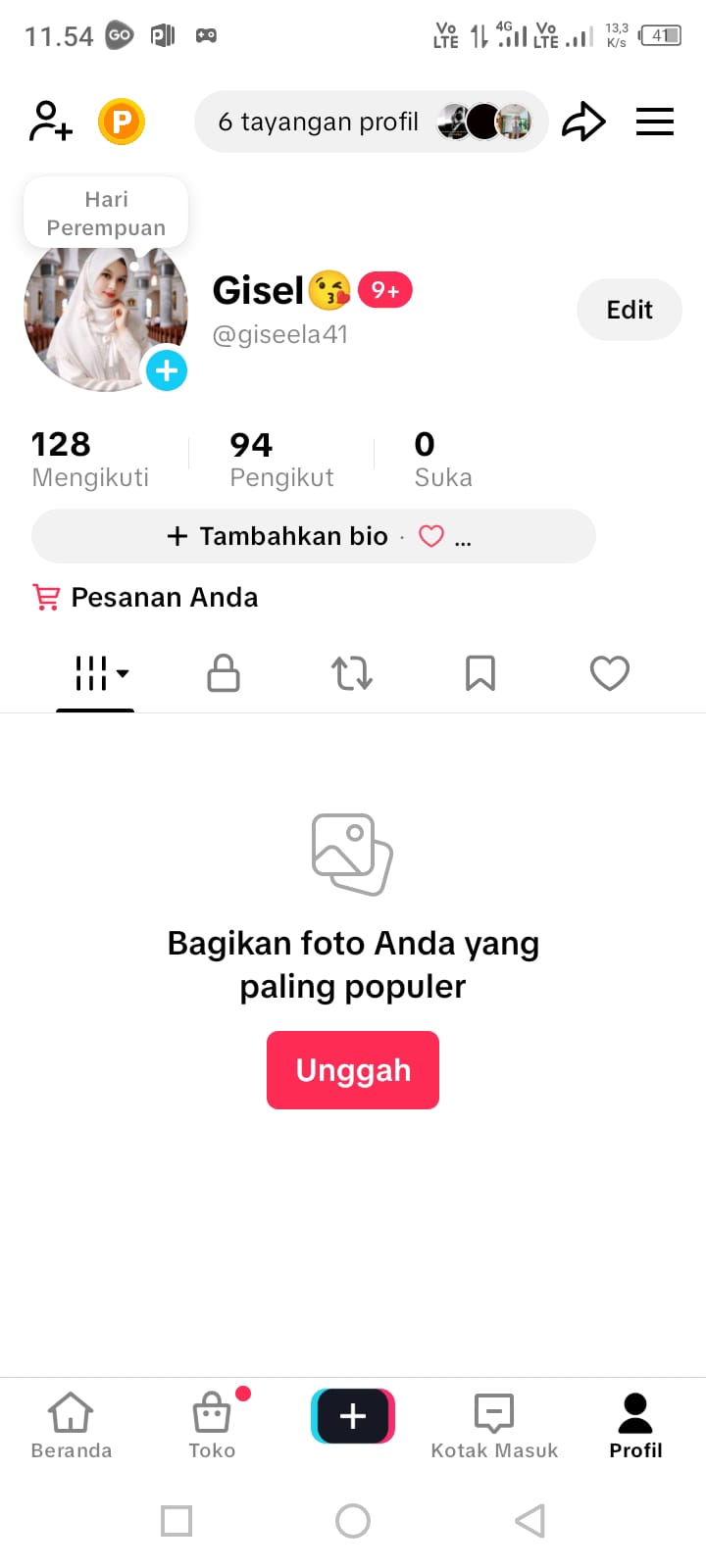View the 6 tayangan profil chip
The image size is (706, 1568).
(x=371, y=122)
